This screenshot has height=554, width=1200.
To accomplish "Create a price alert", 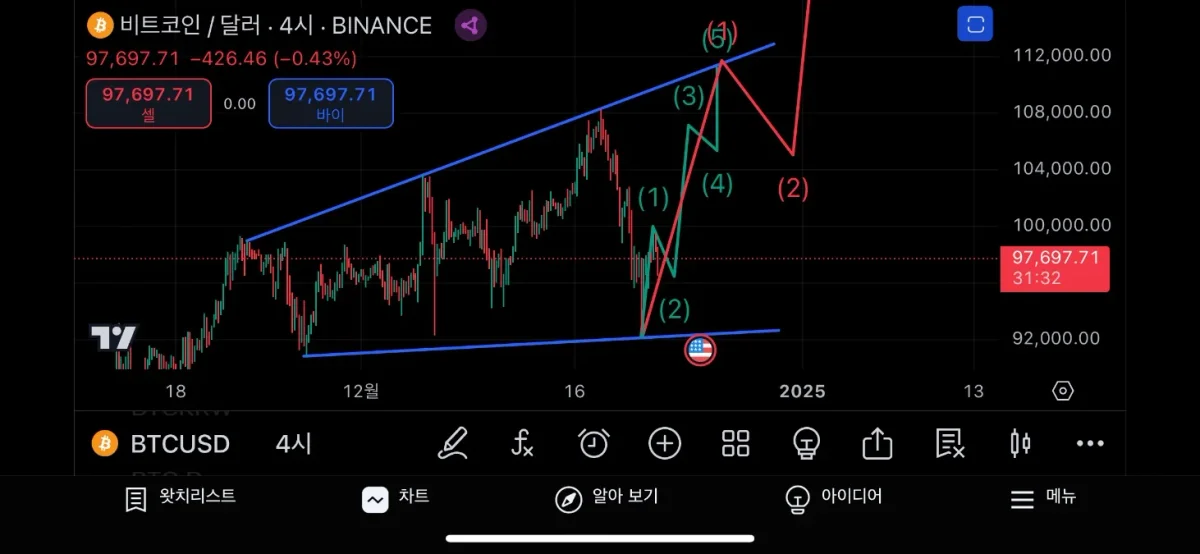I will [x=594, y=443].
